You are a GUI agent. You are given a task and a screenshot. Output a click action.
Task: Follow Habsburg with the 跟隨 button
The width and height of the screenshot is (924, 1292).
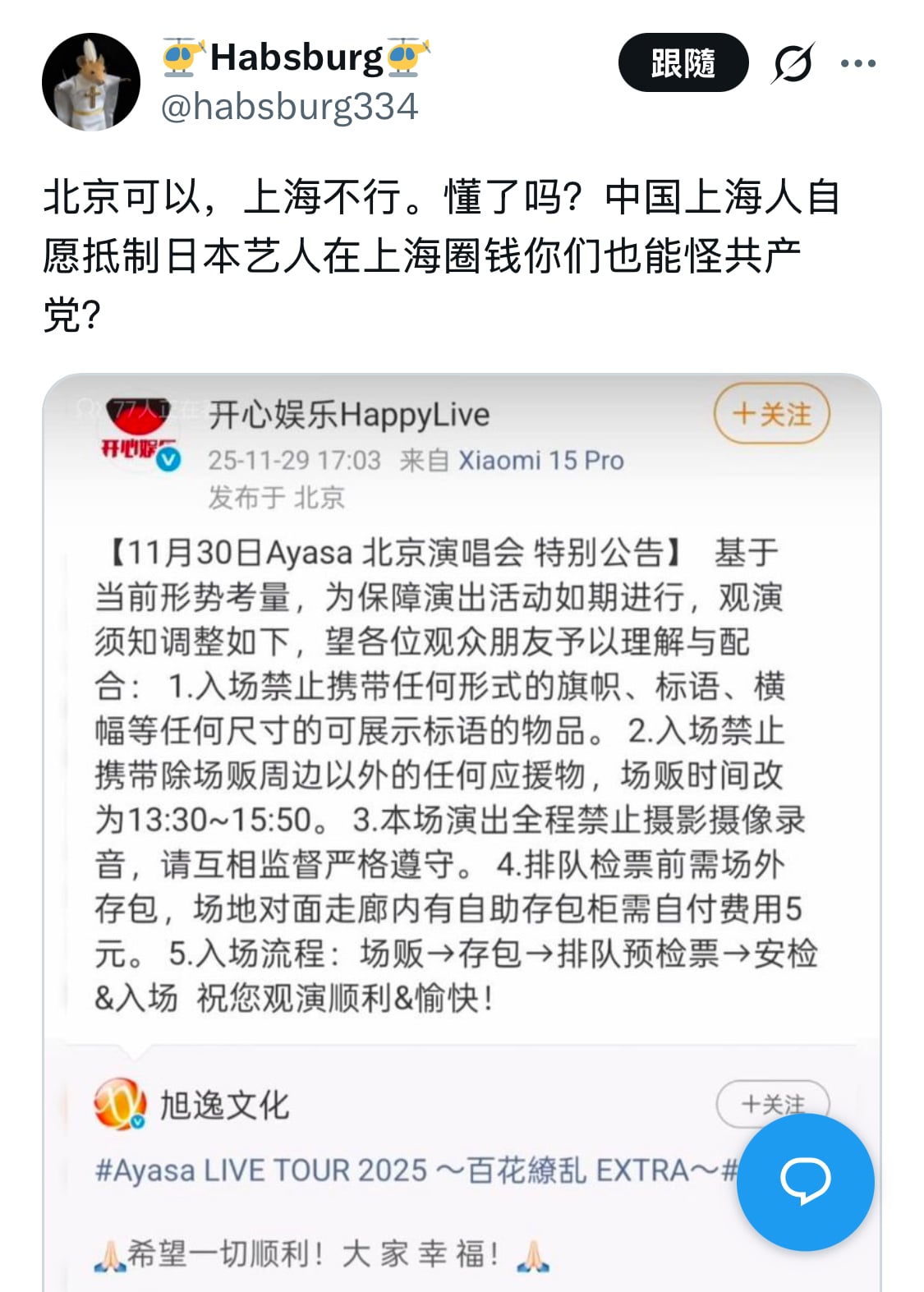tap(683, 63)
